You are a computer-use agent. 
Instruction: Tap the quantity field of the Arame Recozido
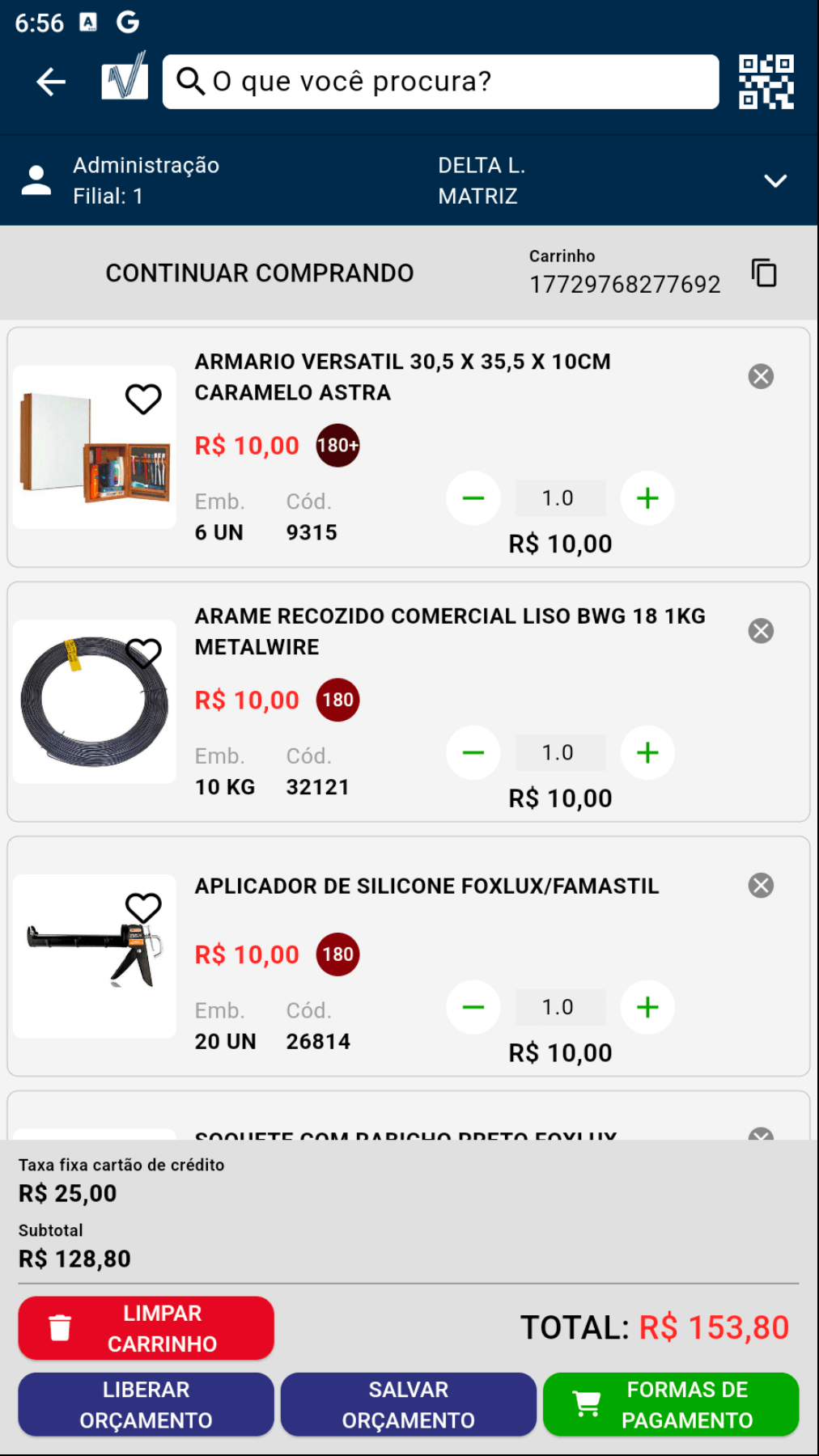pyautogui.click(x=560, y=752)
